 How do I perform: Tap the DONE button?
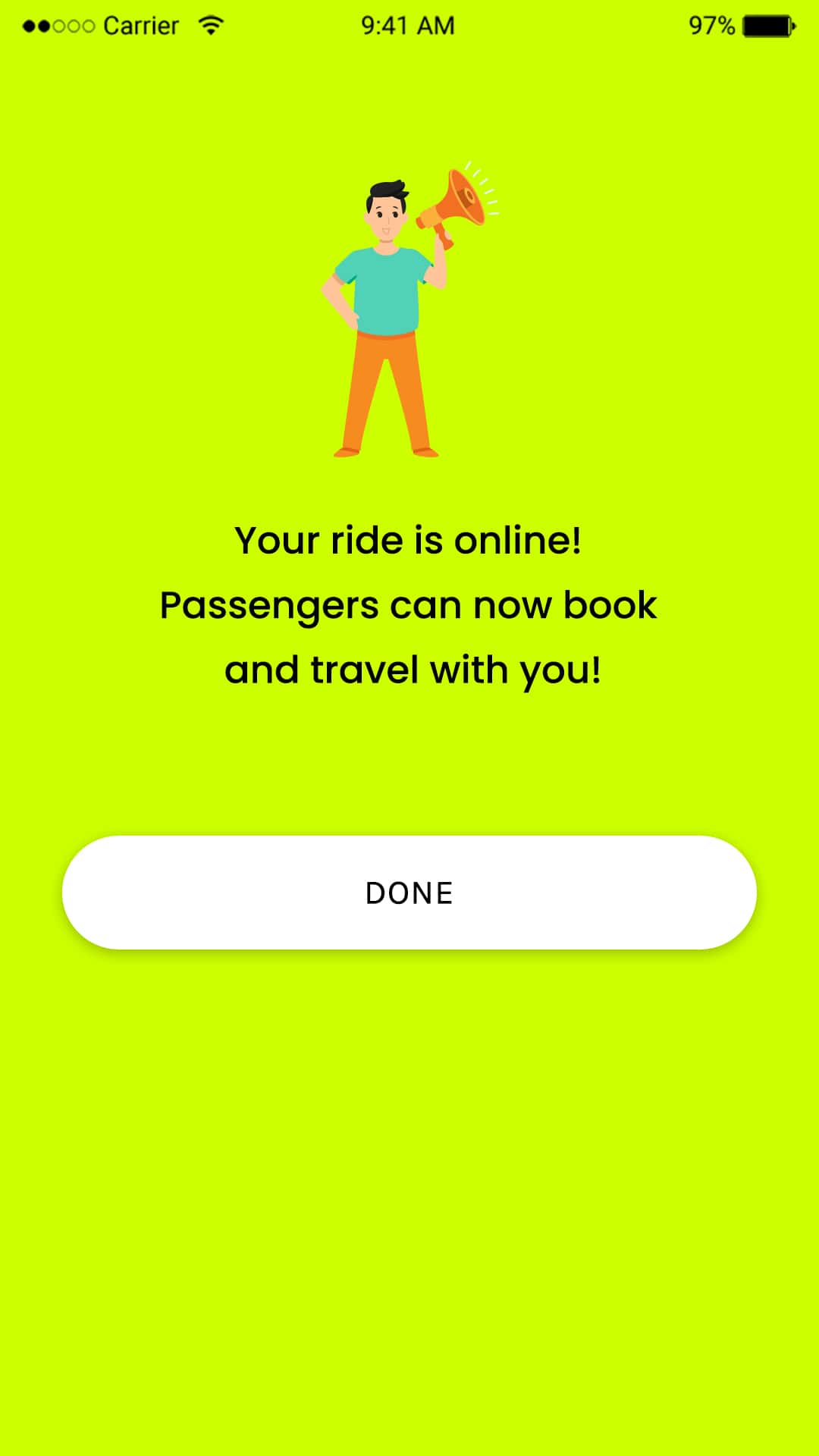[409, 893]
